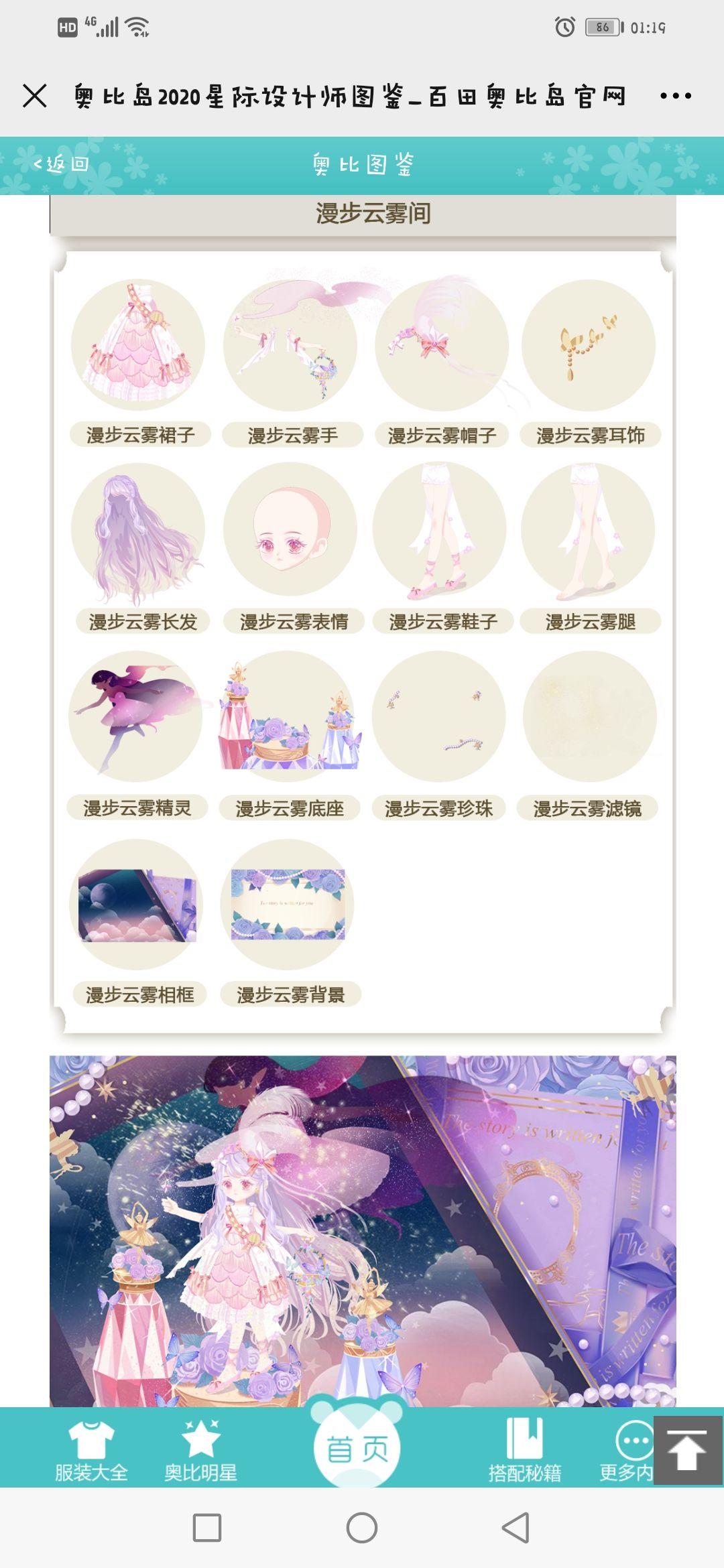Jump back to top with the arrow button
Screen dimensions: 724x1568
click(687, 1451)
